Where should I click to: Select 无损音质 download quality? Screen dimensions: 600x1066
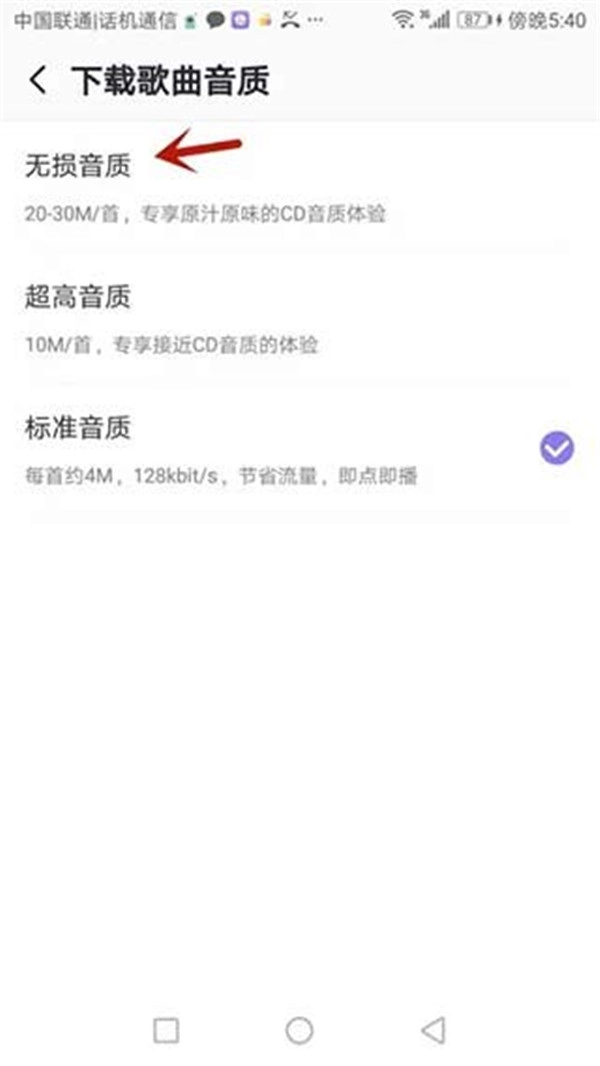pyautogui.click(x=300, y=188)
